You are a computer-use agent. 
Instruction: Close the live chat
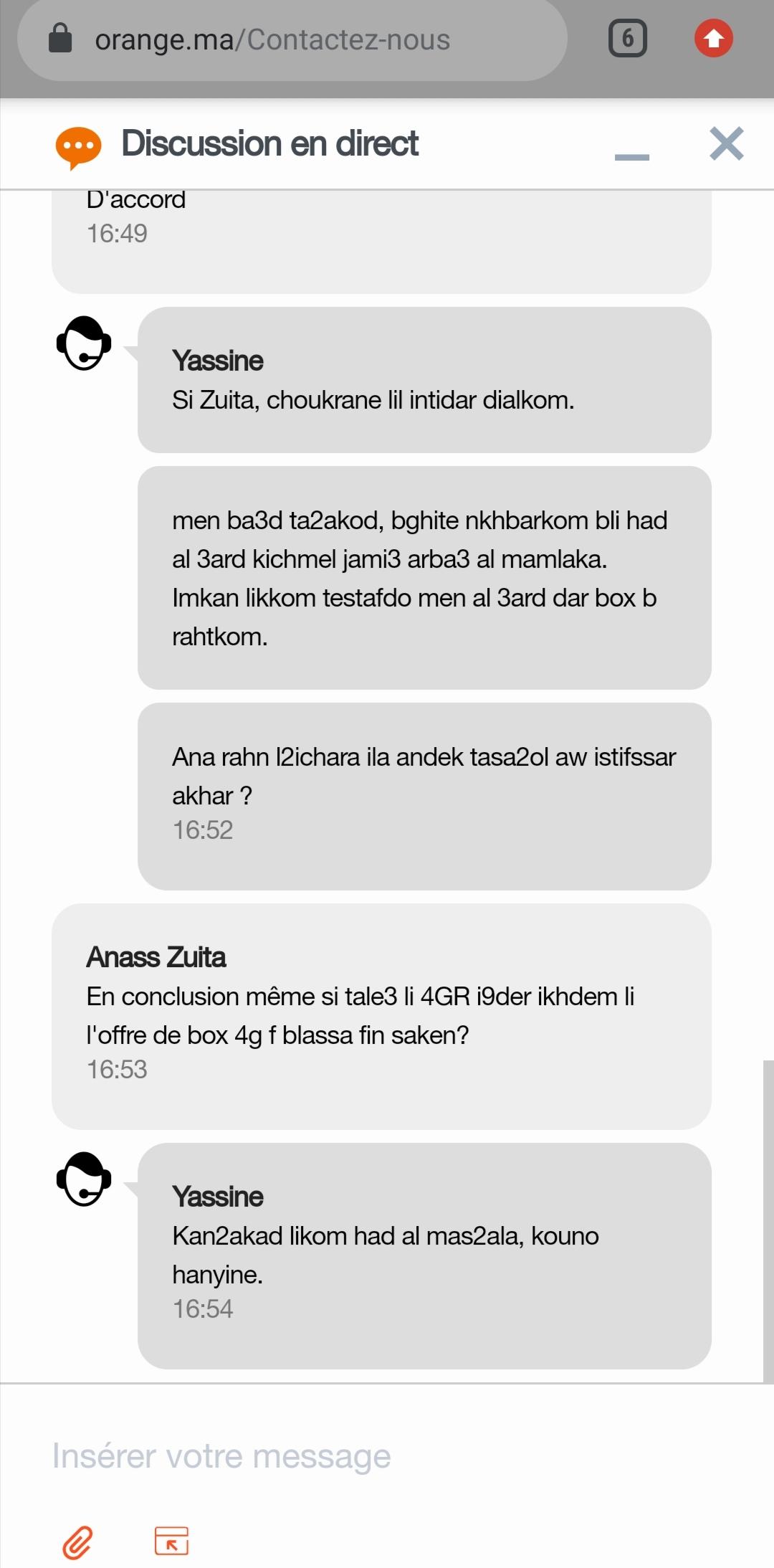pos(727,143)
